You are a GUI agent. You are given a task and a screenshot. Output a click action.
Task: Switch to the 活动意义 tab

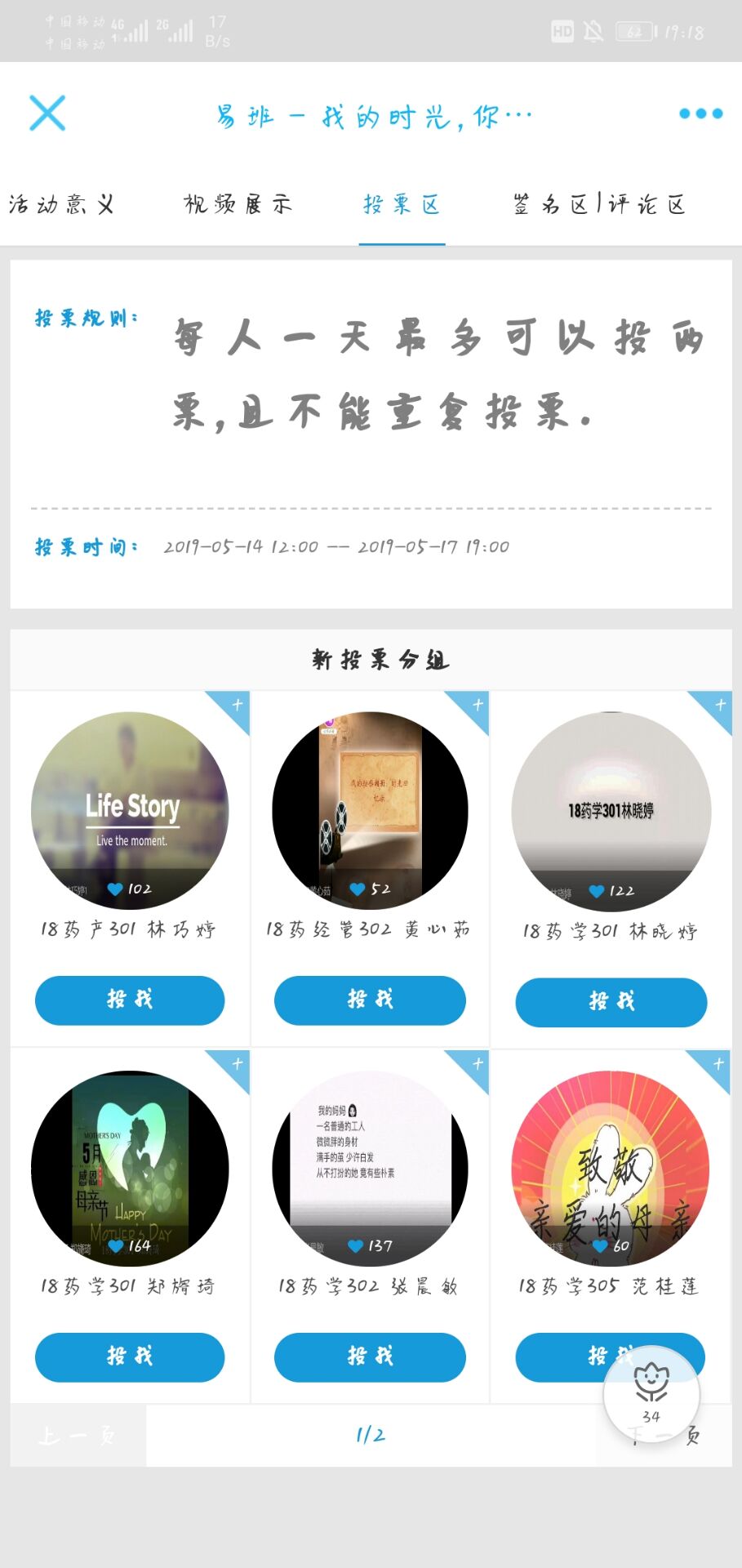pyautogui.click(x=61, y=204)
